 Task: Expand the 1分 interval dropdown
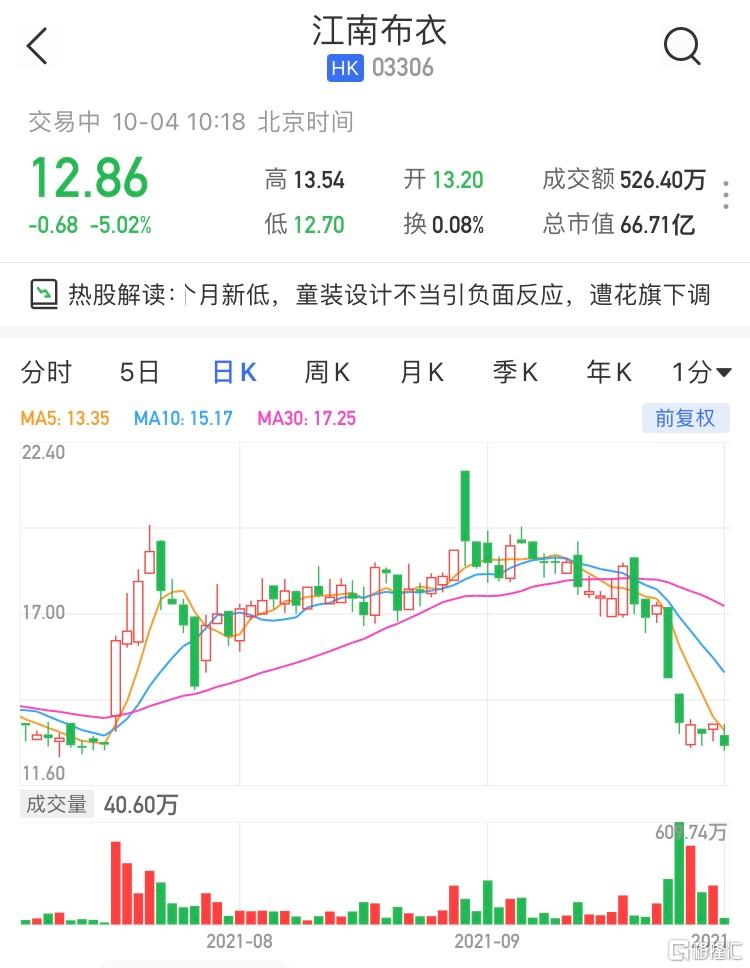701,373
